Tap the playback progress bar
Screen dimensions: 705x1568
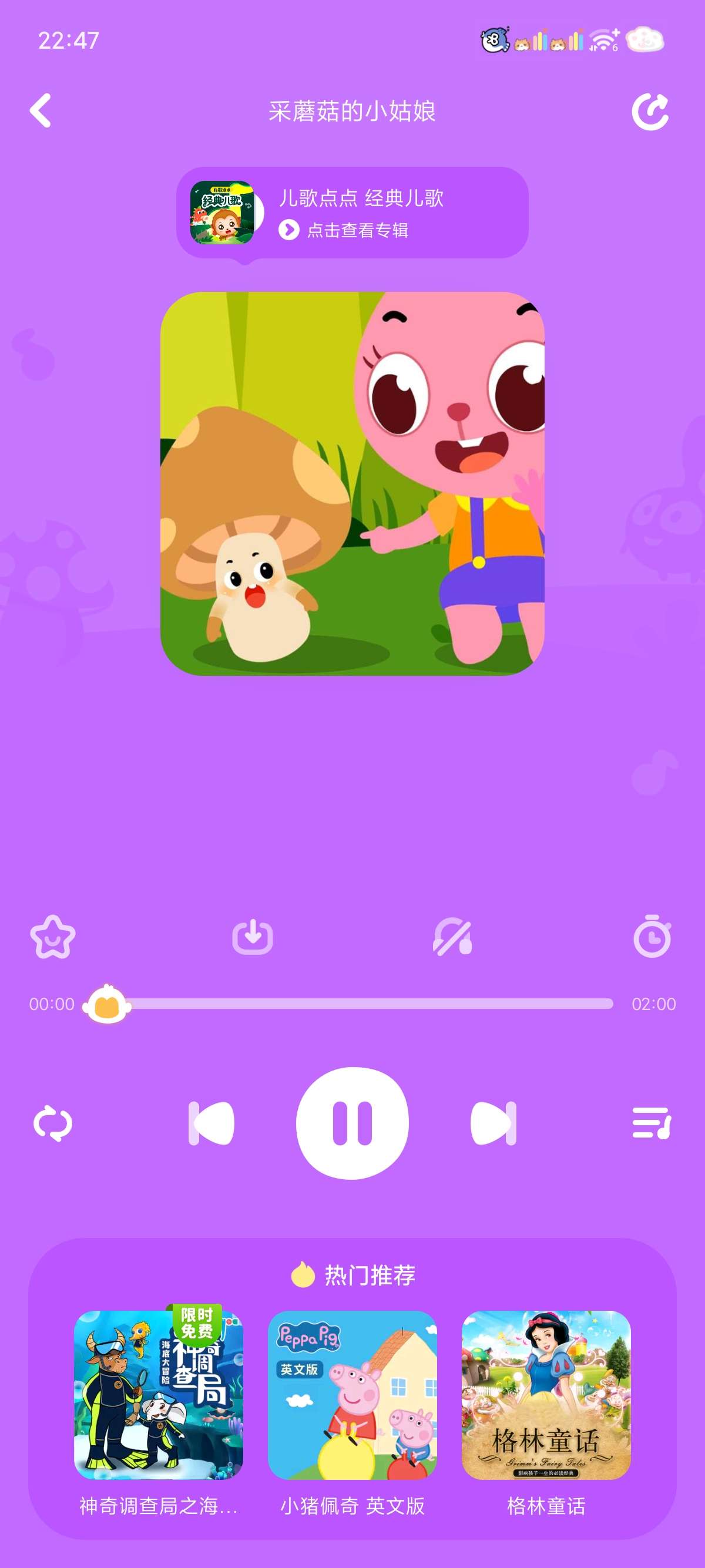tap(353, 1004)
